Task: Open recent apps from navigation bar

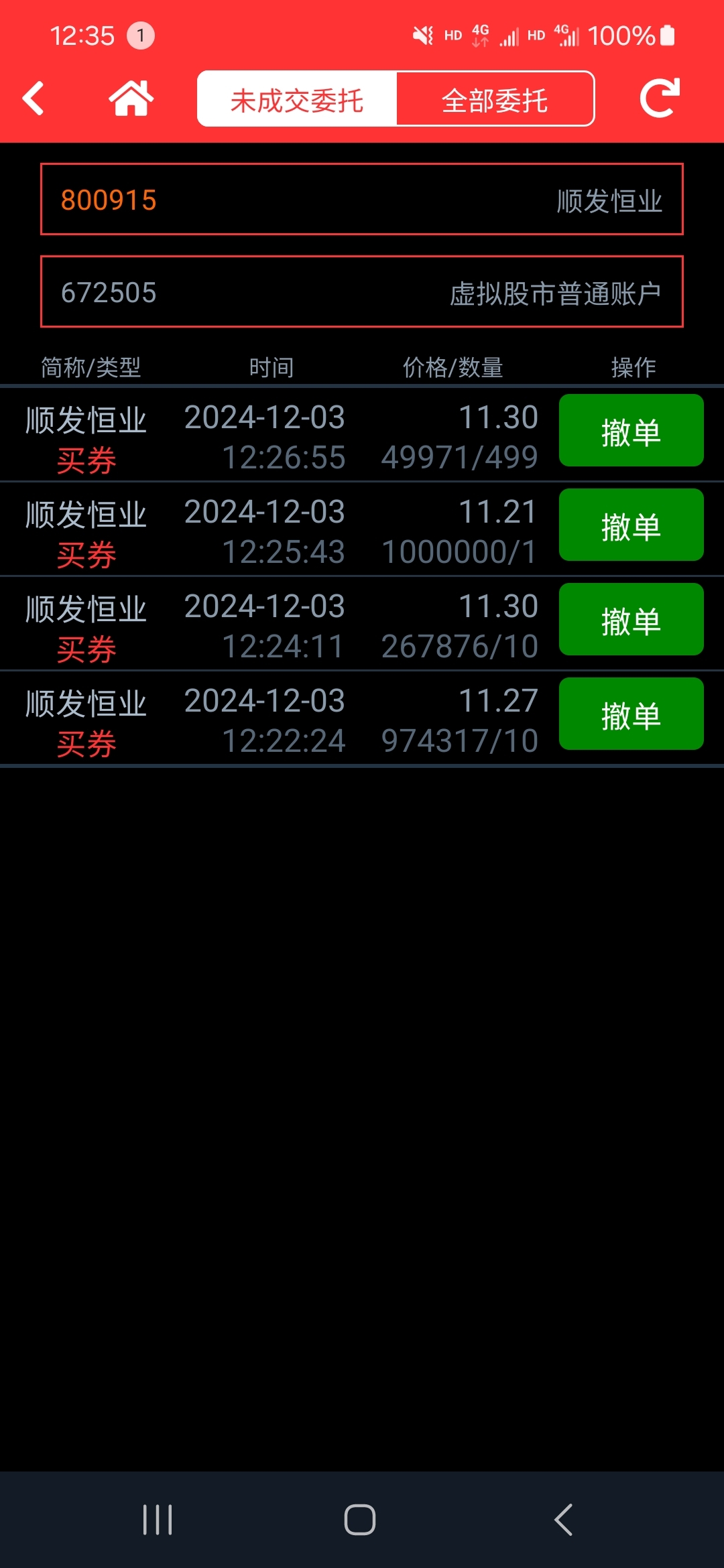Action: 158,1519
